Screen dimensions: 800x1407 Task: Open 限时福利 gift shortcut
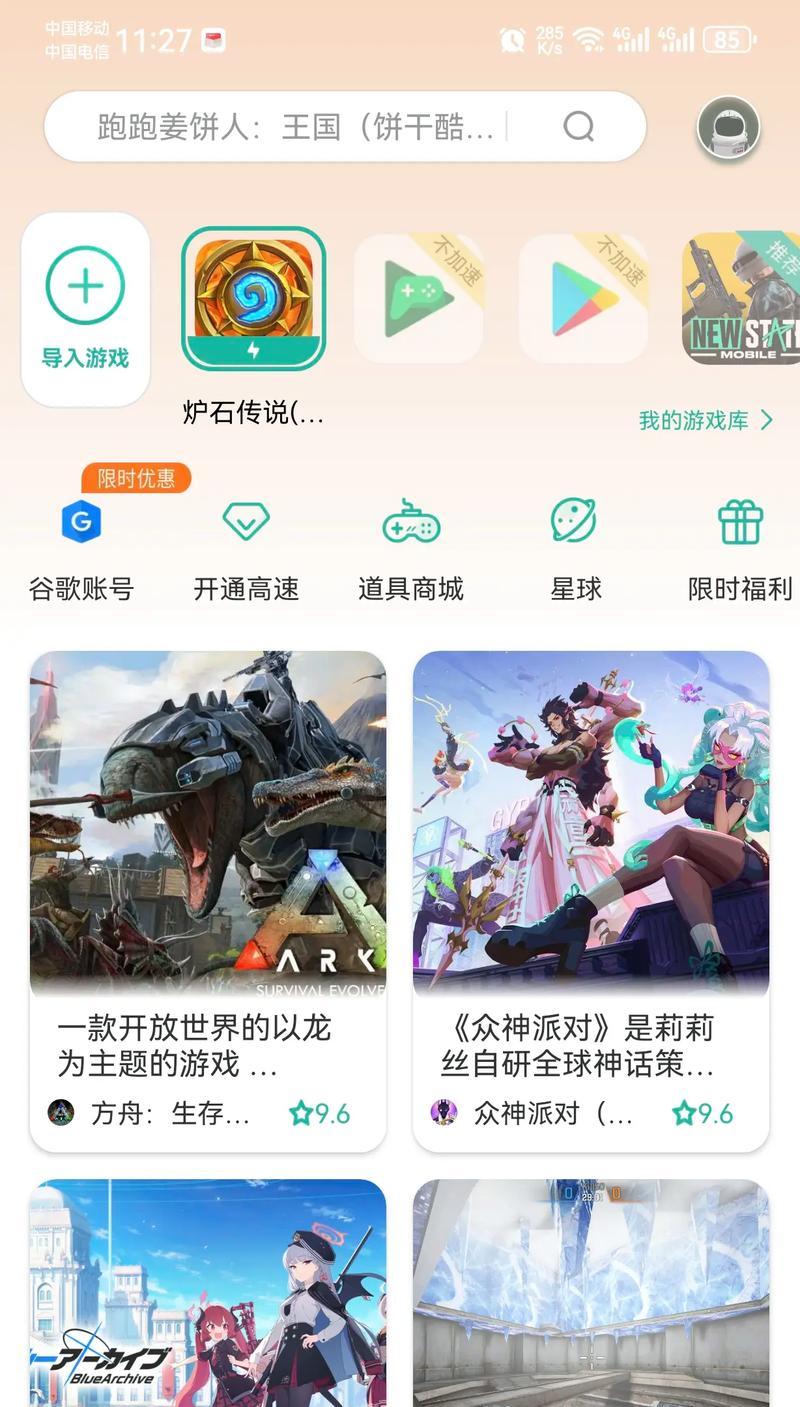click(x=740, y=550)
